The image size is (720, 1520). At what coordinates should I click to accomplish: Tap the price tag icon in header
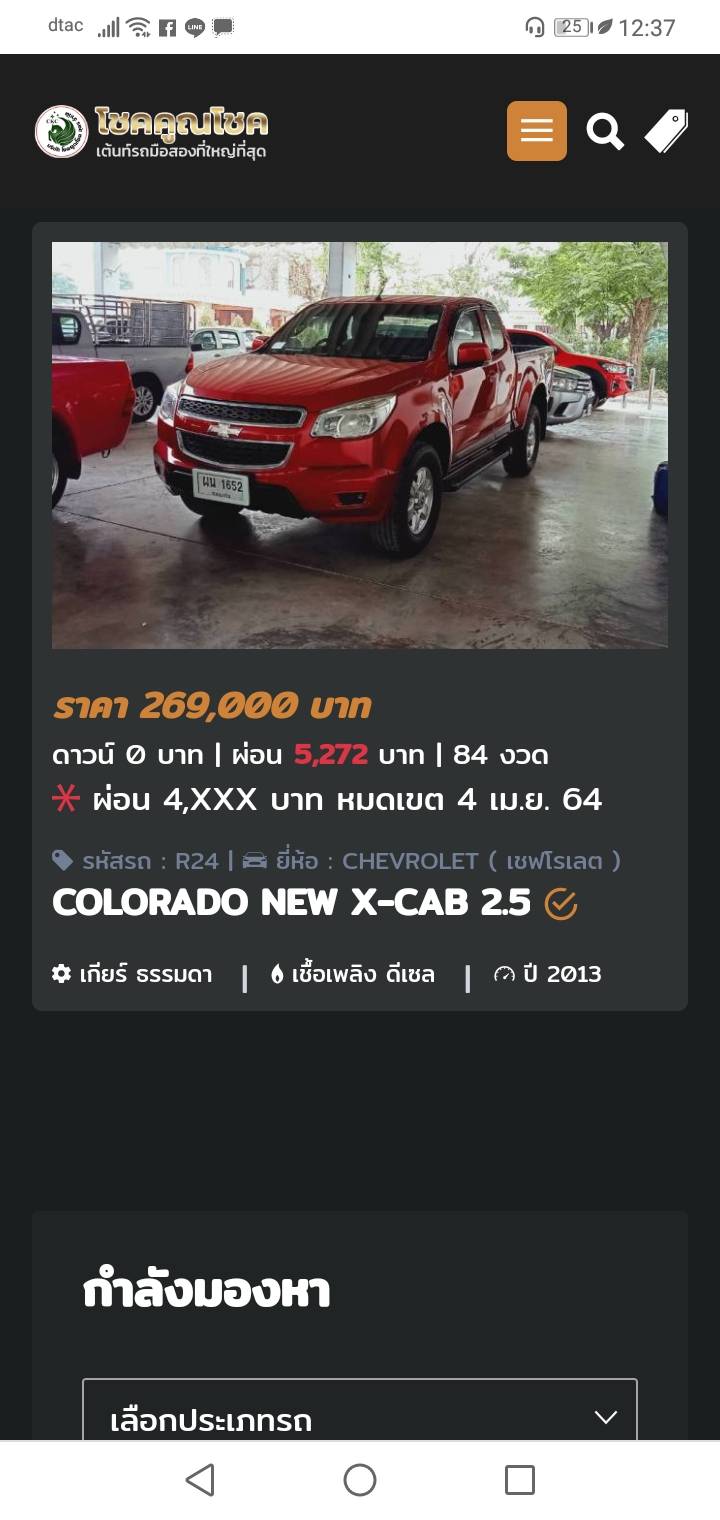coord(666,131)
